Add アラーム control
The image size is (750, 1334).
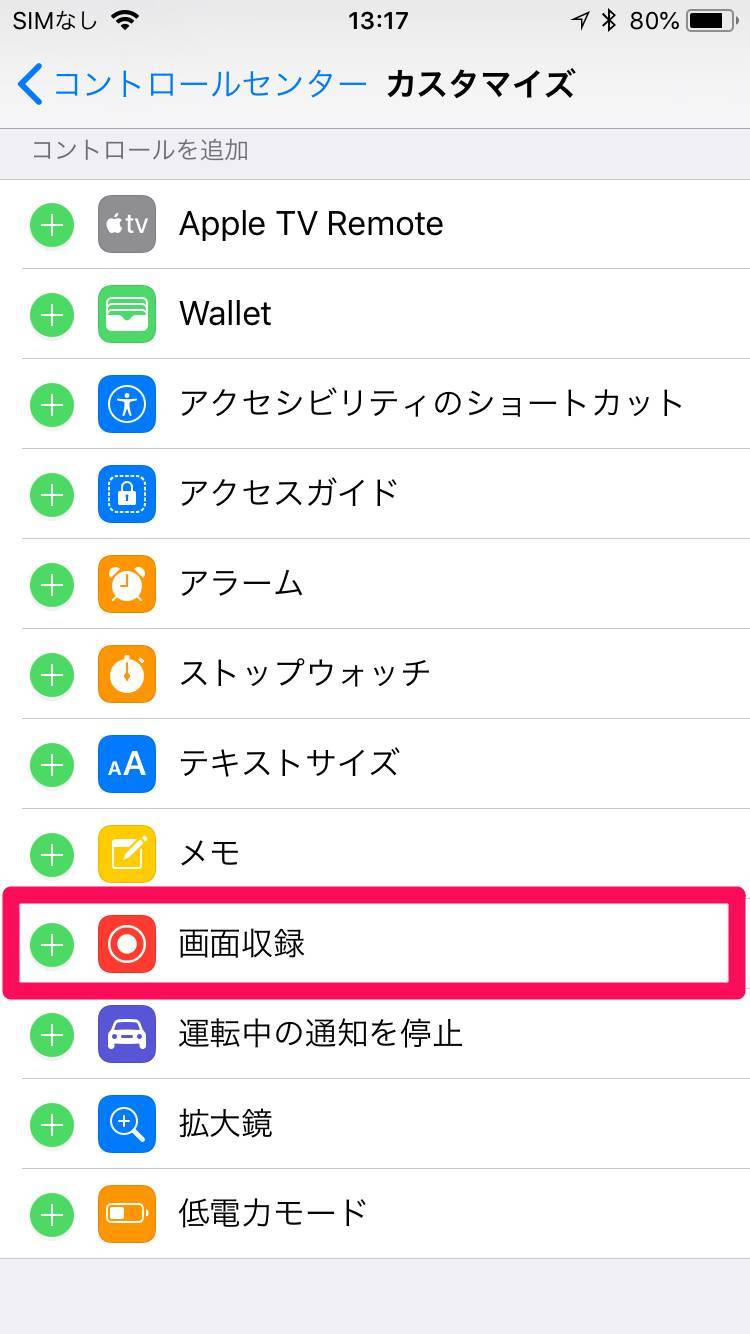52,585
